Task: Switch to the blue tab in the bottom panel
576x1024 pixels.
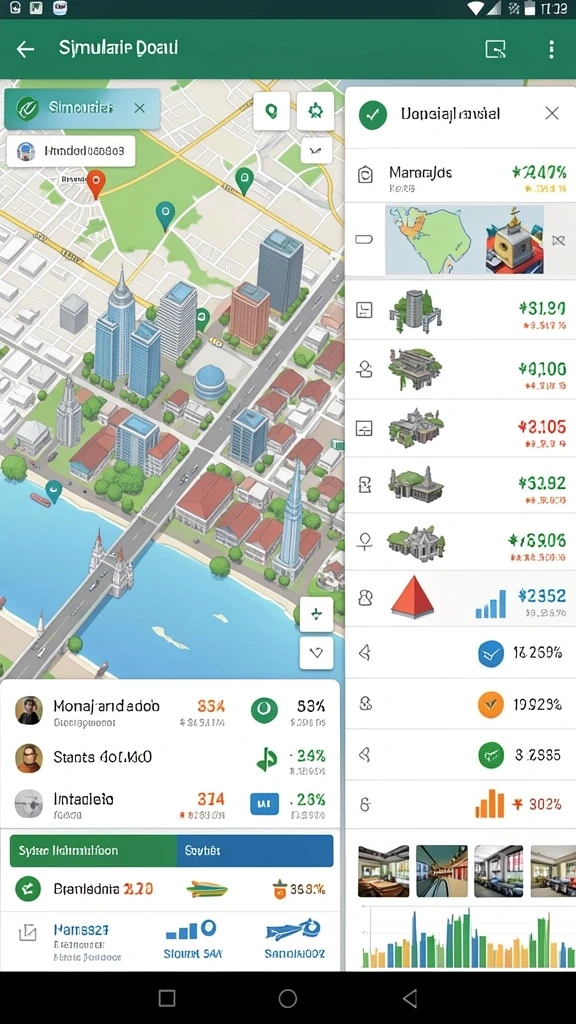Action: pos(255,851)
